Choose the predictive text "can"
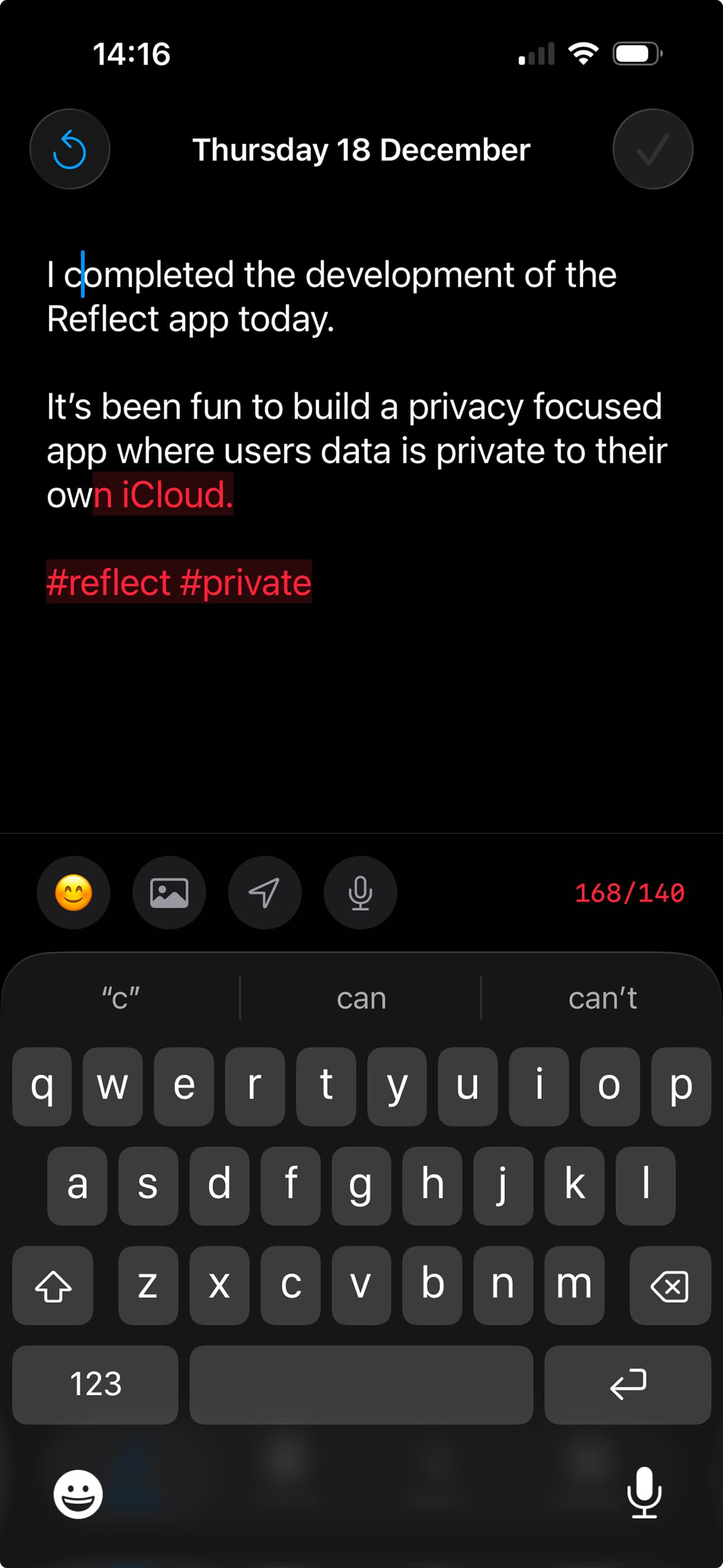This screenshot has width=723, height=1568. pyautogui.click(x=360, y=998)
